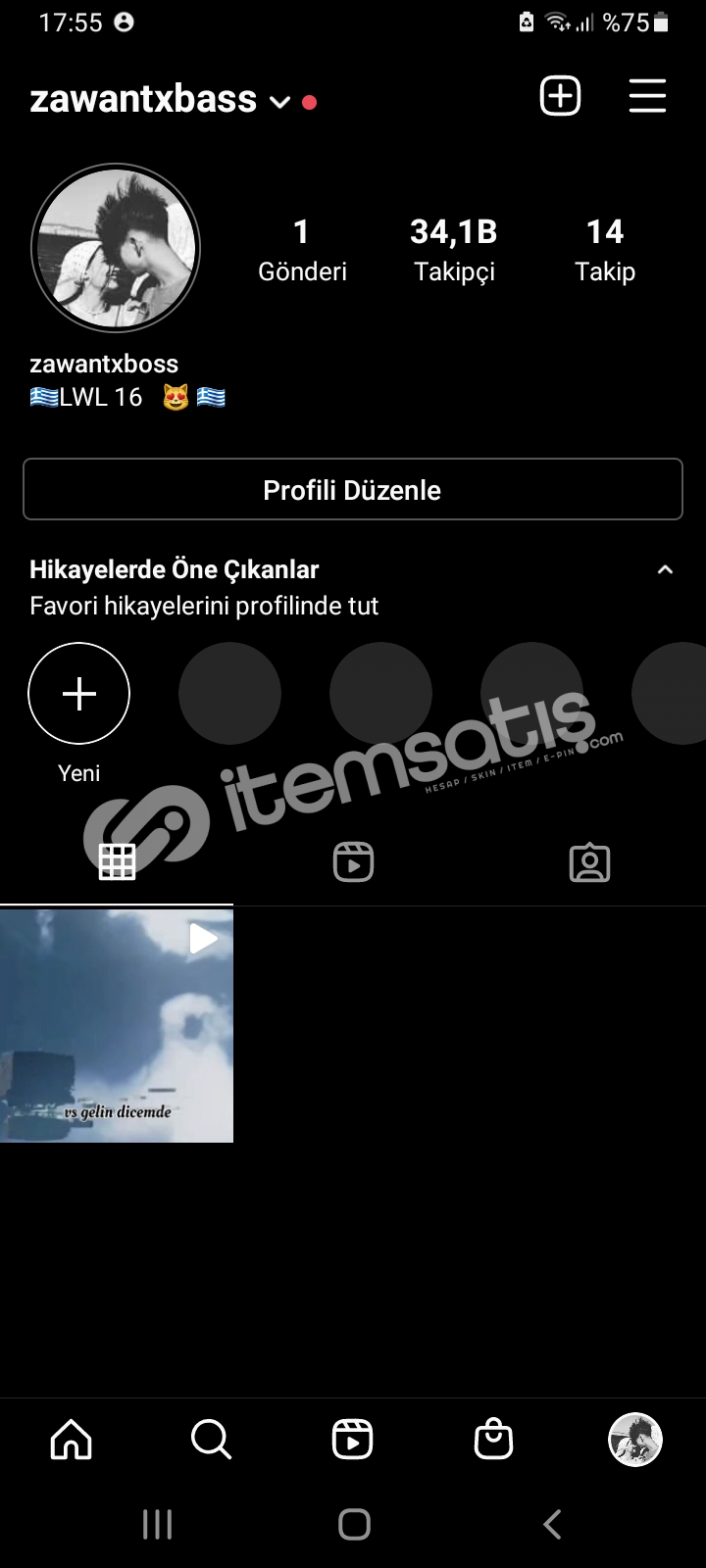Open the hamburger menu
The height and width of the screenshot is (1568, 706).
[647, 96]
